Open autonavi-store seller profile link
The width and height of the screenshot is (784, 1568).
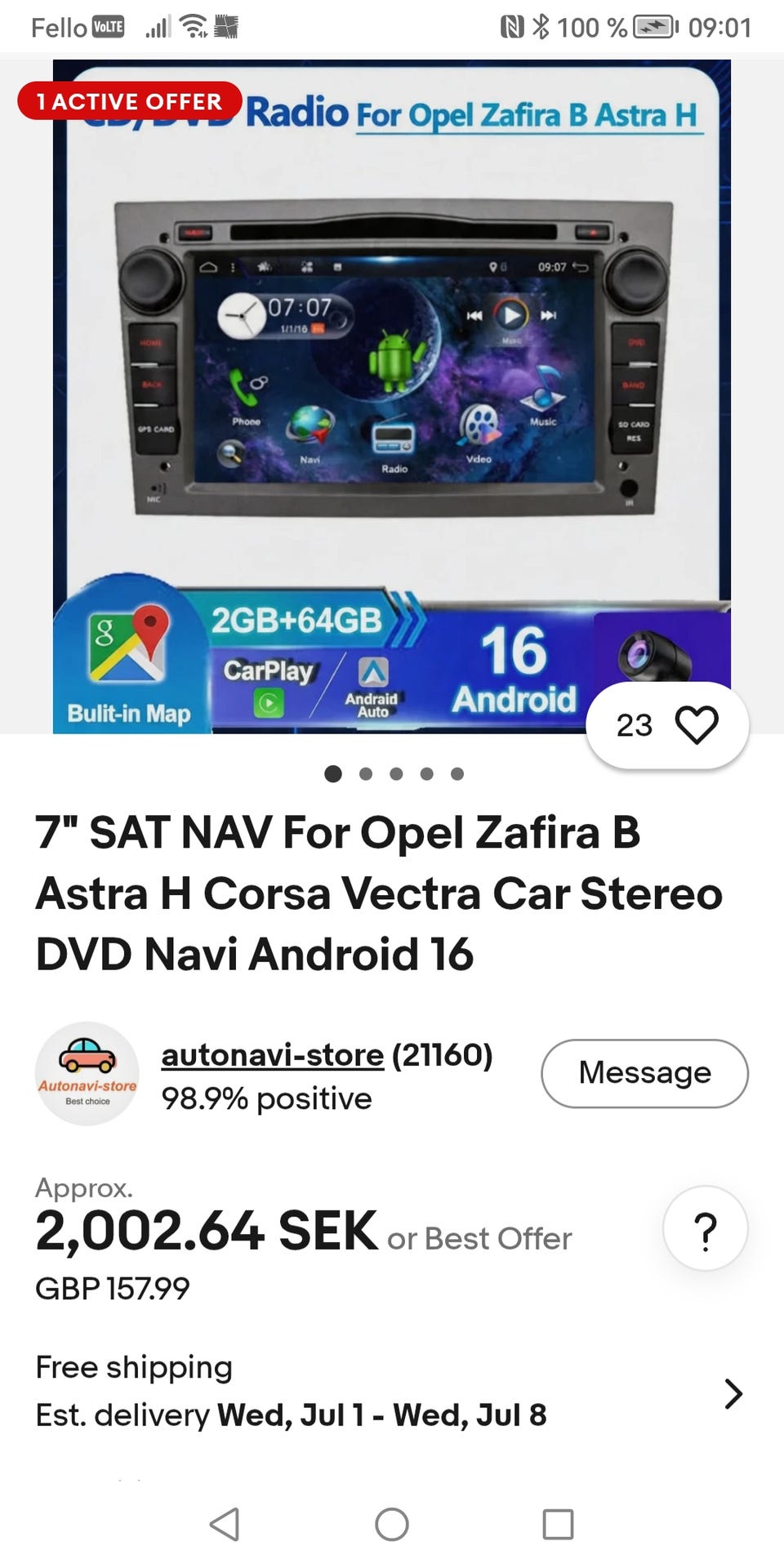click(272, 1054)
